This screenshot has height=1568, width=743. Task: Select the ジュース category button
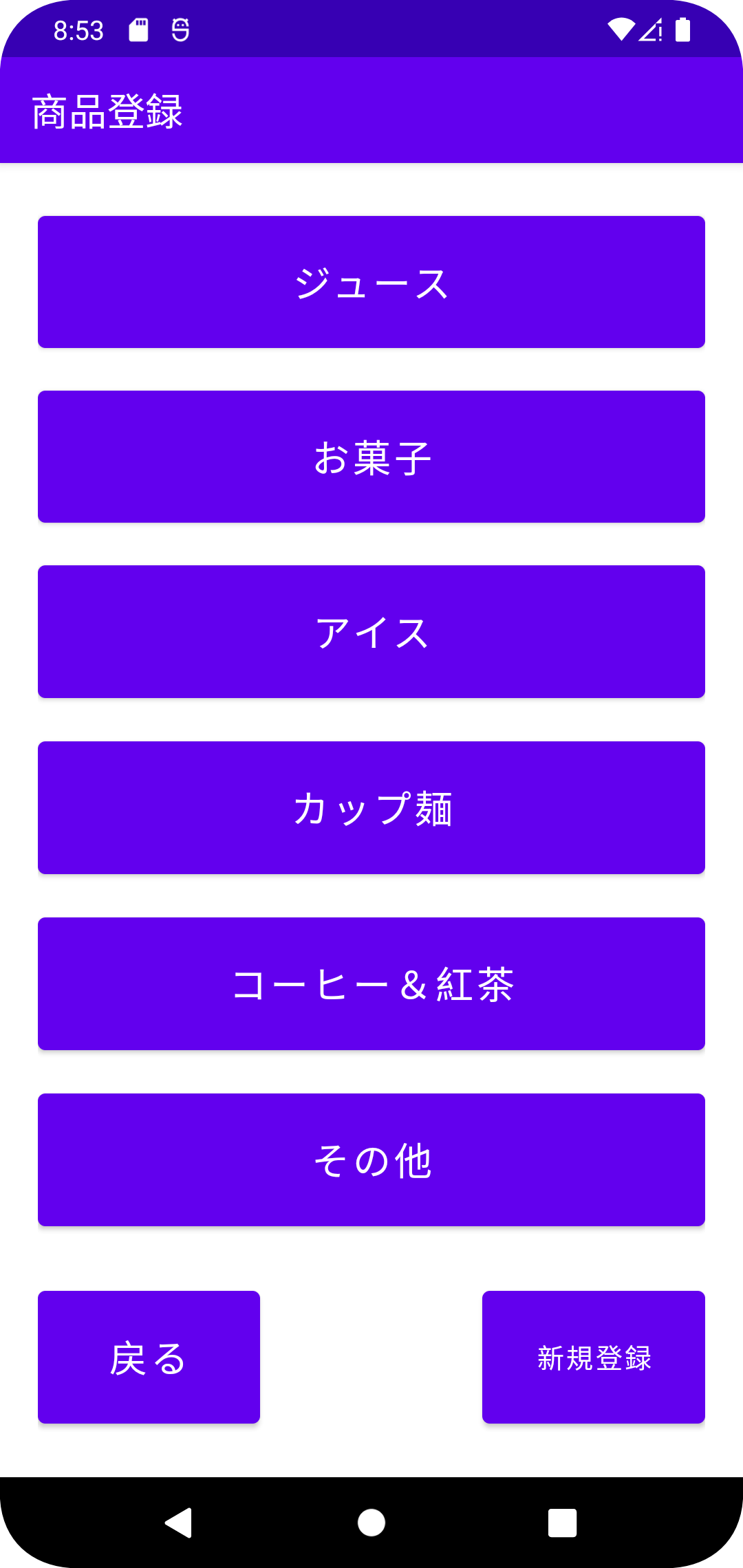371,282
